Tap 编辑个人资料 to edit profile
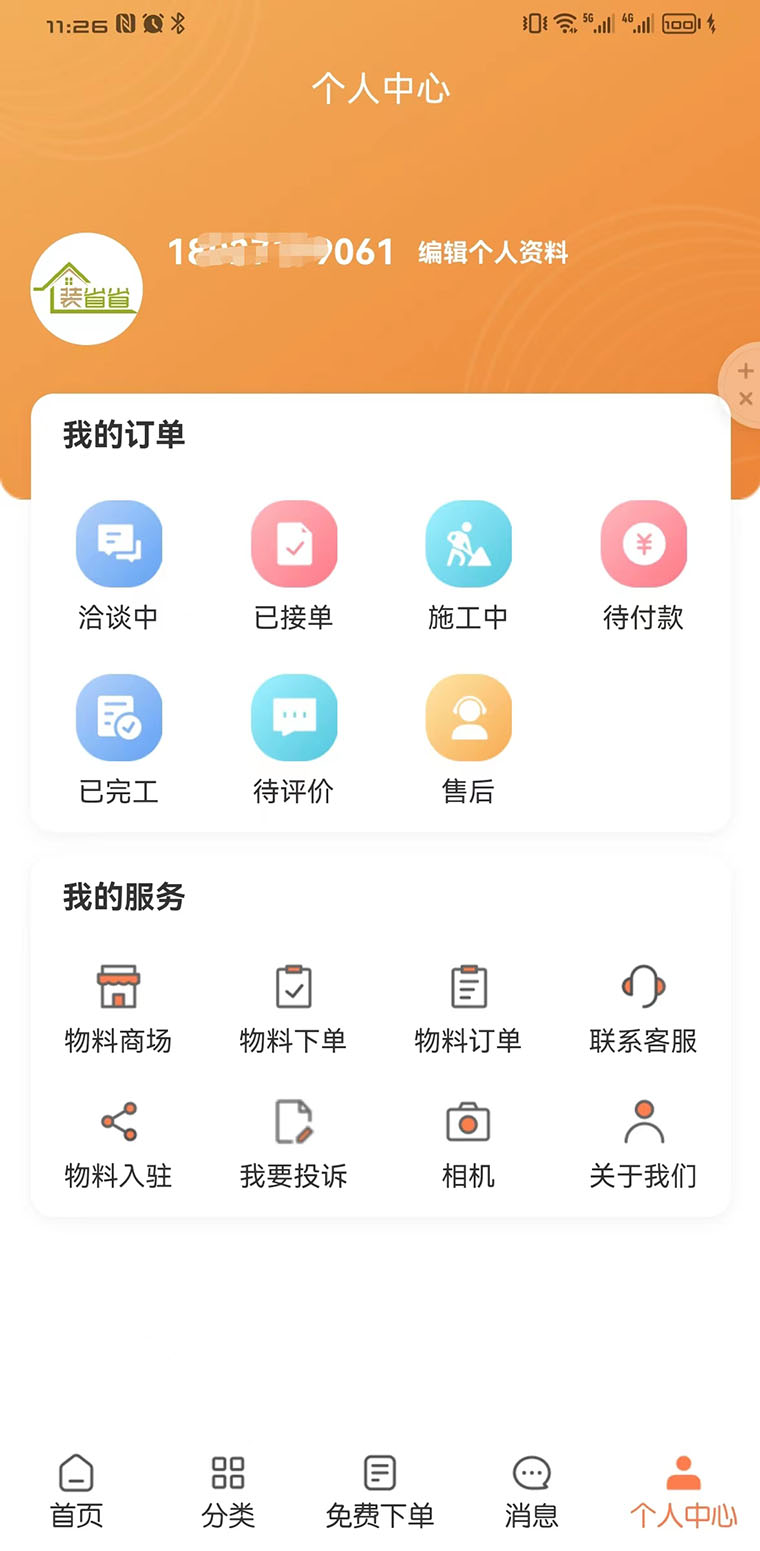 [x=492, y=252]
